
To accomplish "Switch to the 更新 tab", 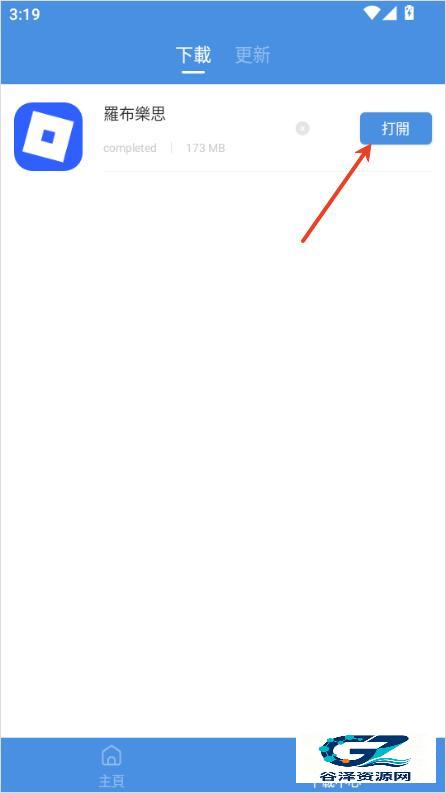I will (252, 55).
